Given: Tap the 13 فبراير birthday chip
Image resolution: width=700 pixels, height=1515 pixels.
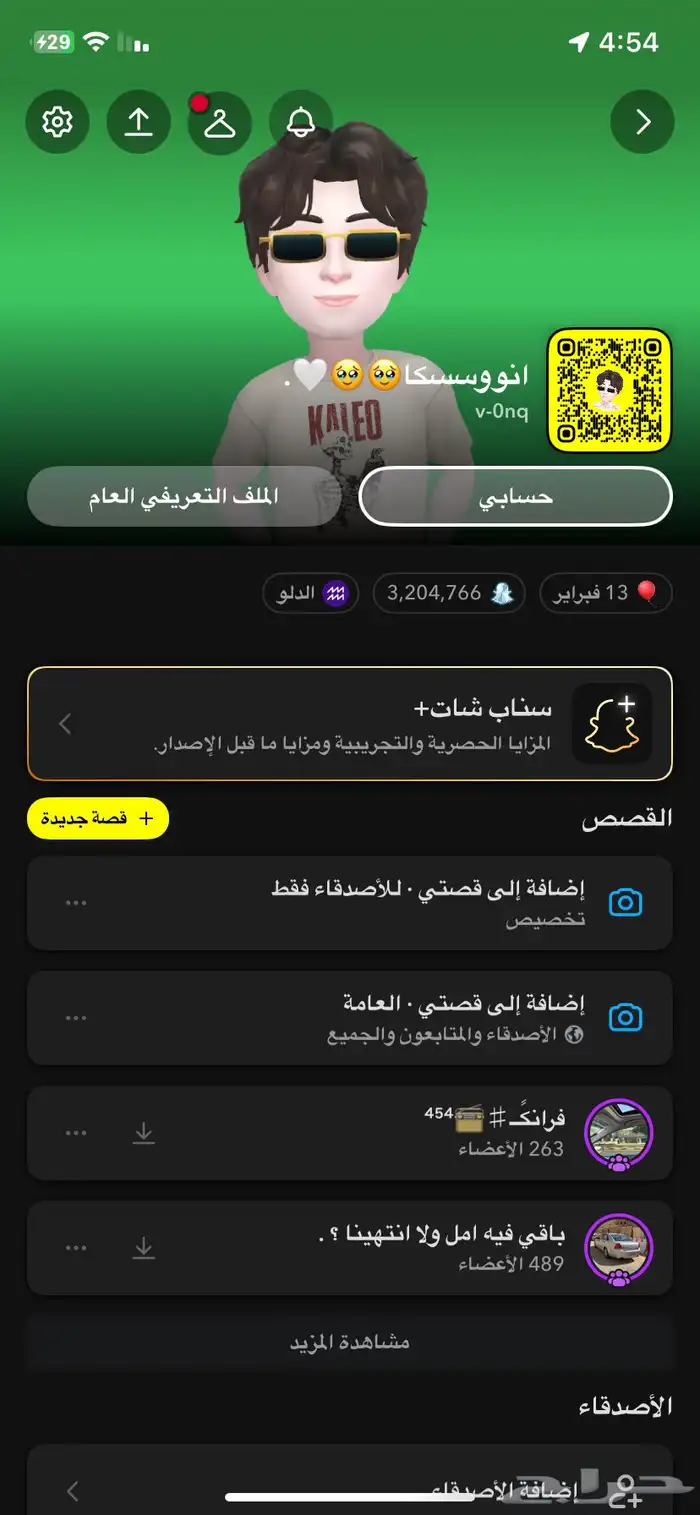Looking at the screenshot, I should coord(606,593).
